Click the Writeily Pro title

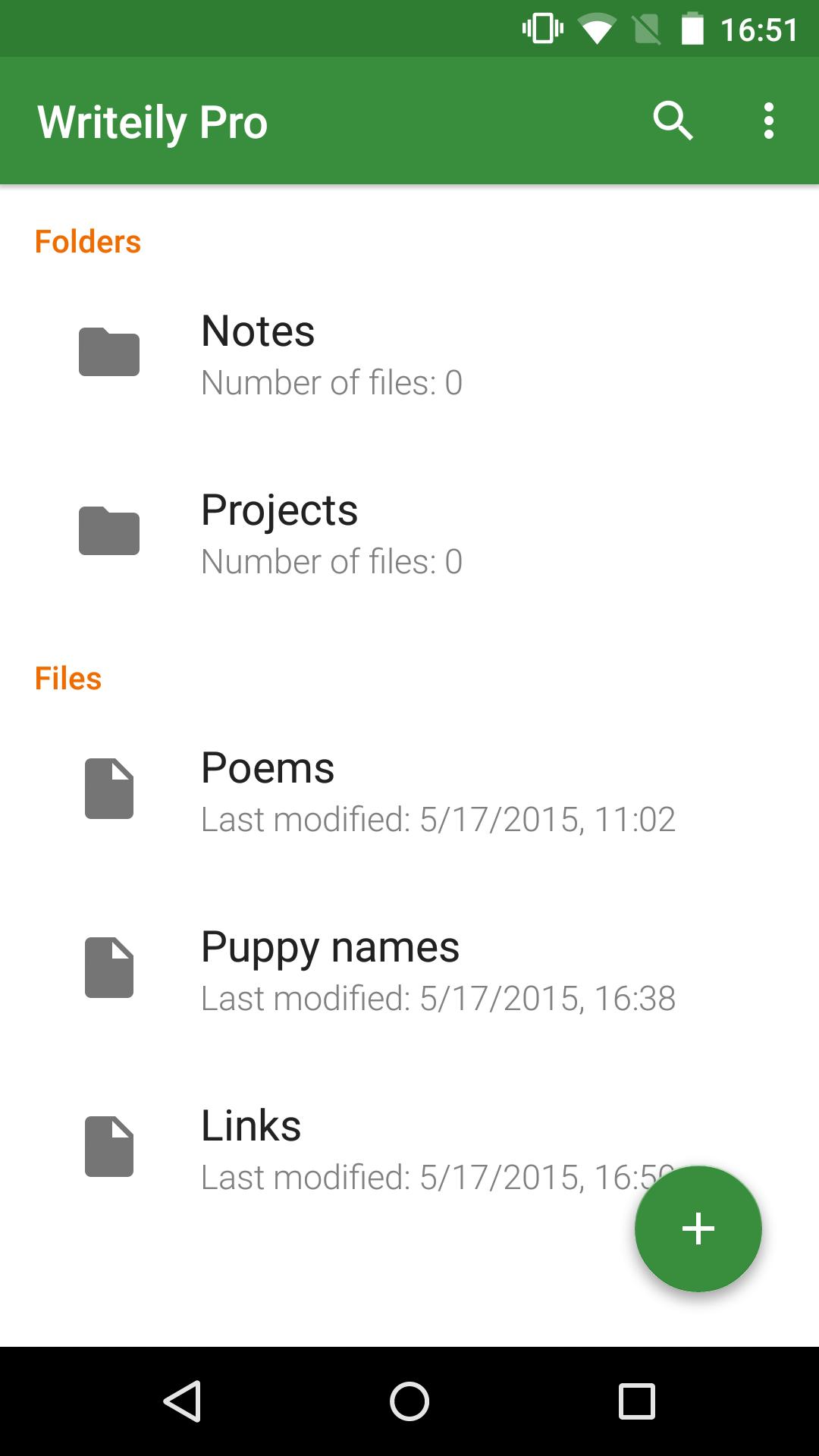click(152, 120)
